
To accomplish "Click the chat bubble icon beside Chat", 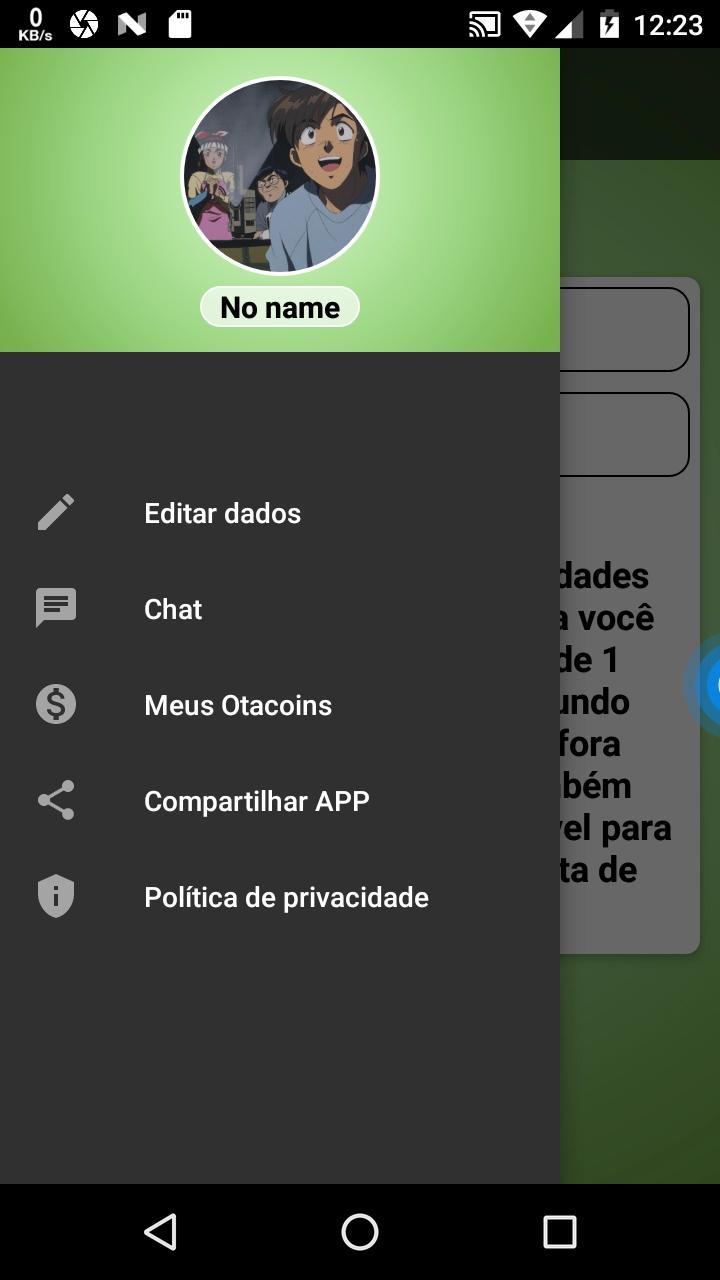I will (55, 607).
